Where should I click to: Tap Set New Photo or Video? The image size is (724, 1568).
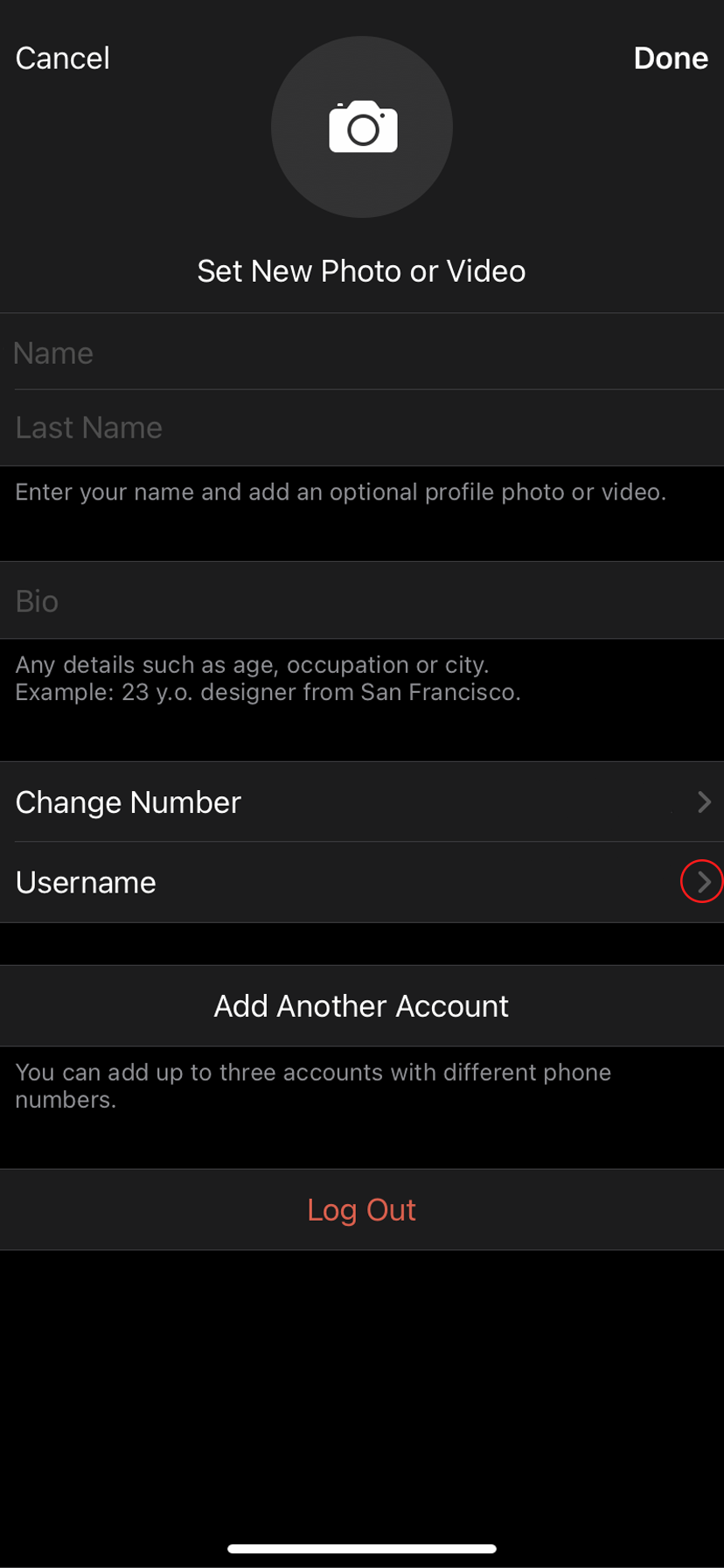[361, 271]
